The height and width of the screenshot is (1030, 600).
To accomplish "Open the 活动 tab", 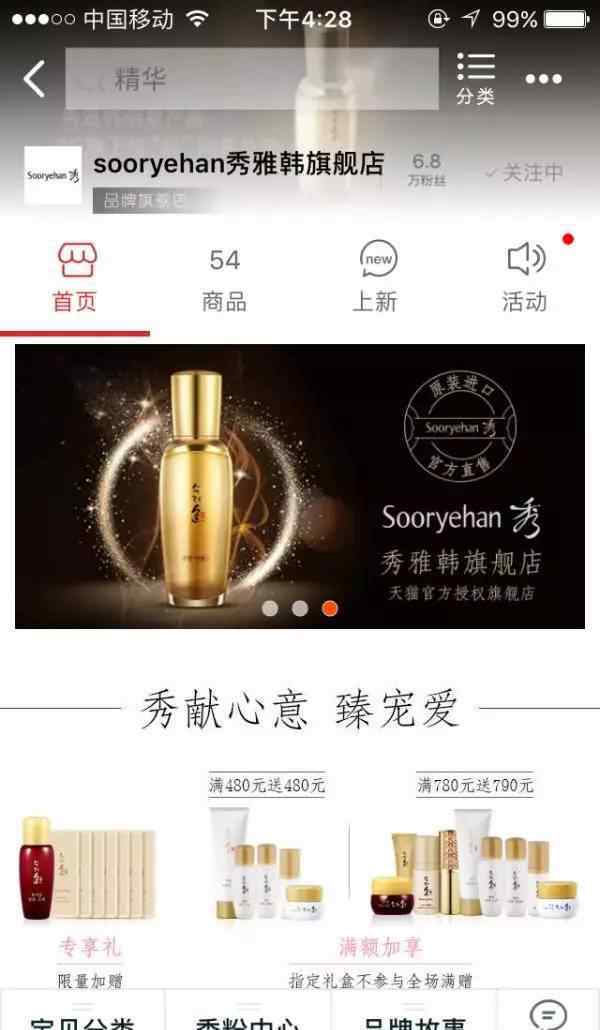I will coord(524,277).
